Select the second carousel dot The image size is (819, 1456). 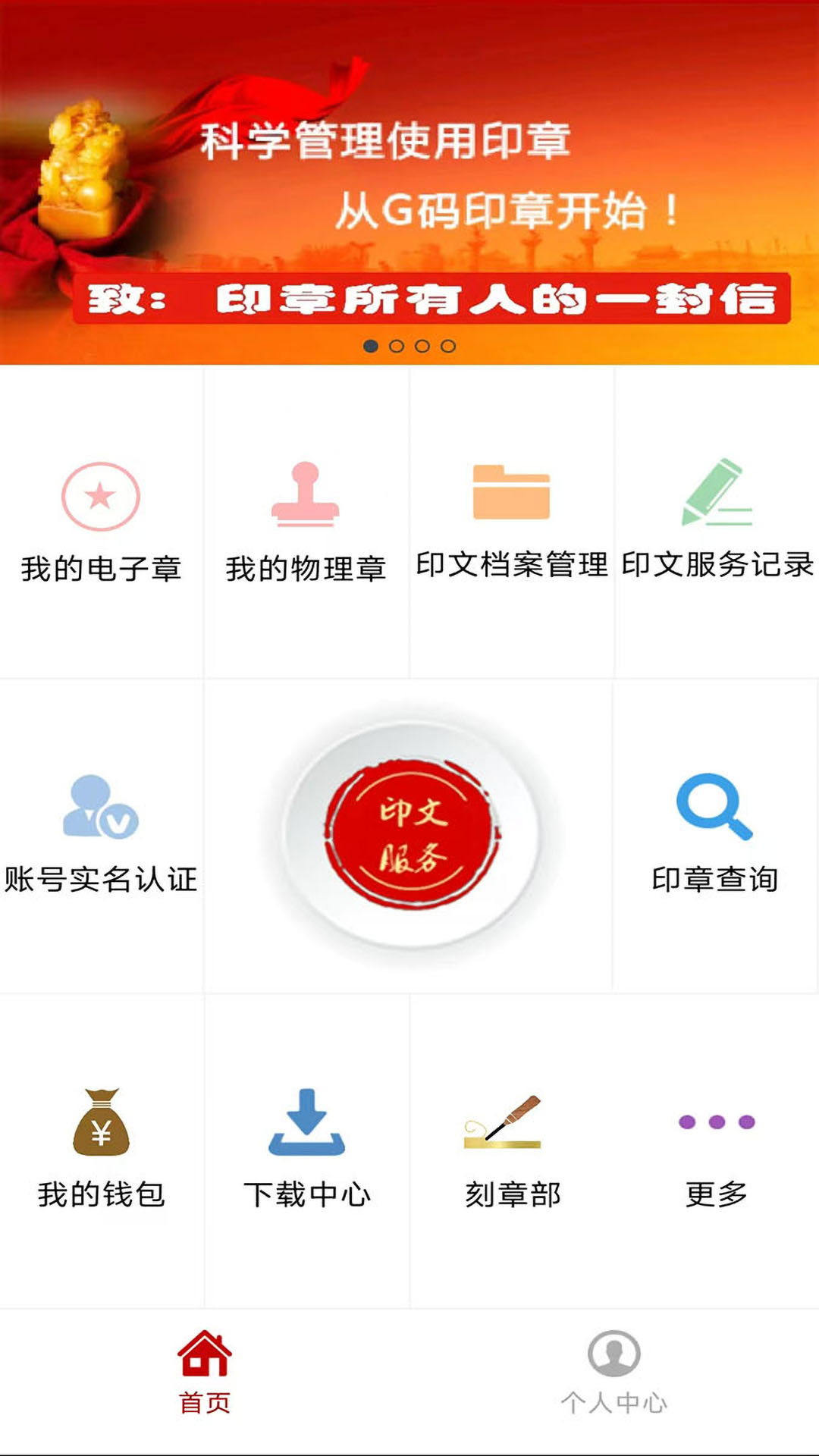[396, 345]
